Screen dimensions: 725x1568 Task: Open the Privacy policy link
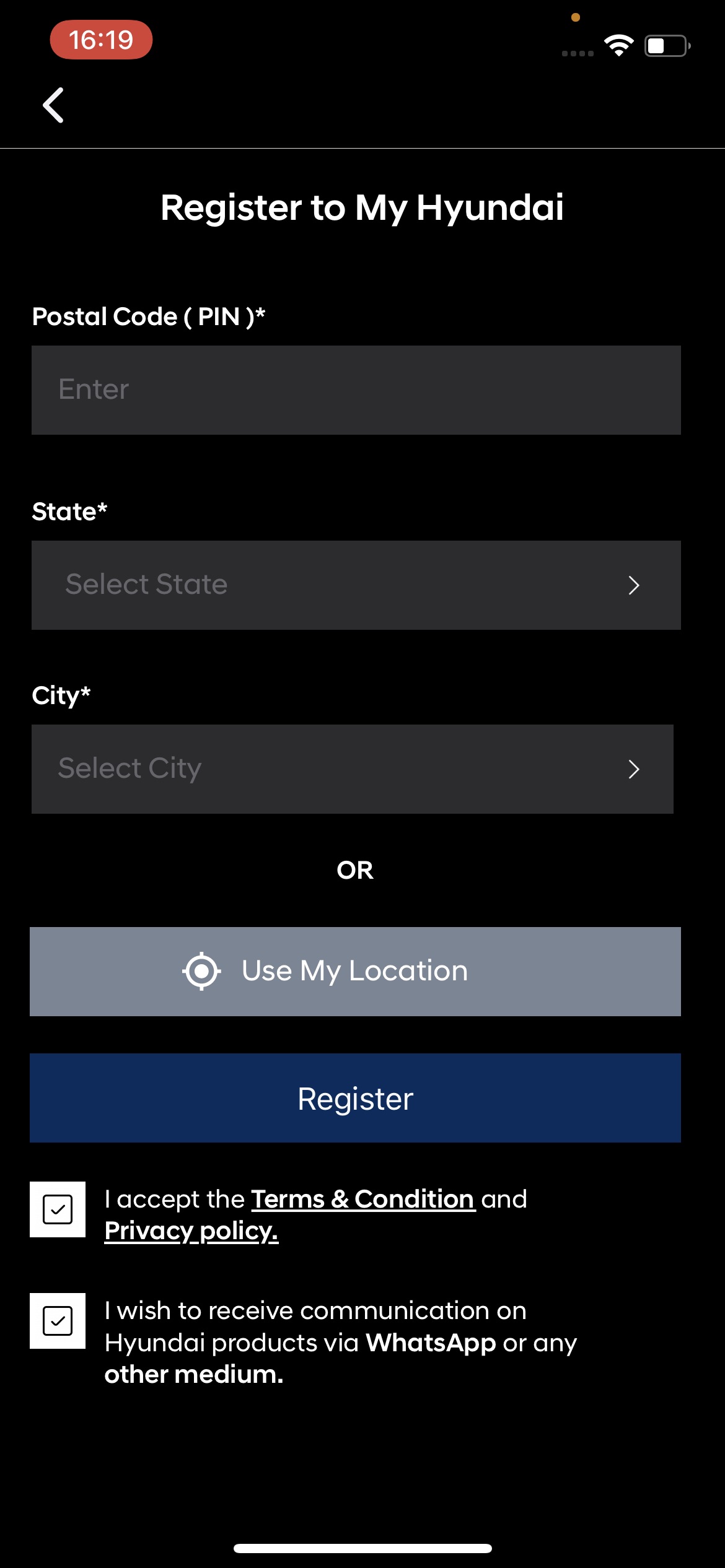pos(191,1231)
